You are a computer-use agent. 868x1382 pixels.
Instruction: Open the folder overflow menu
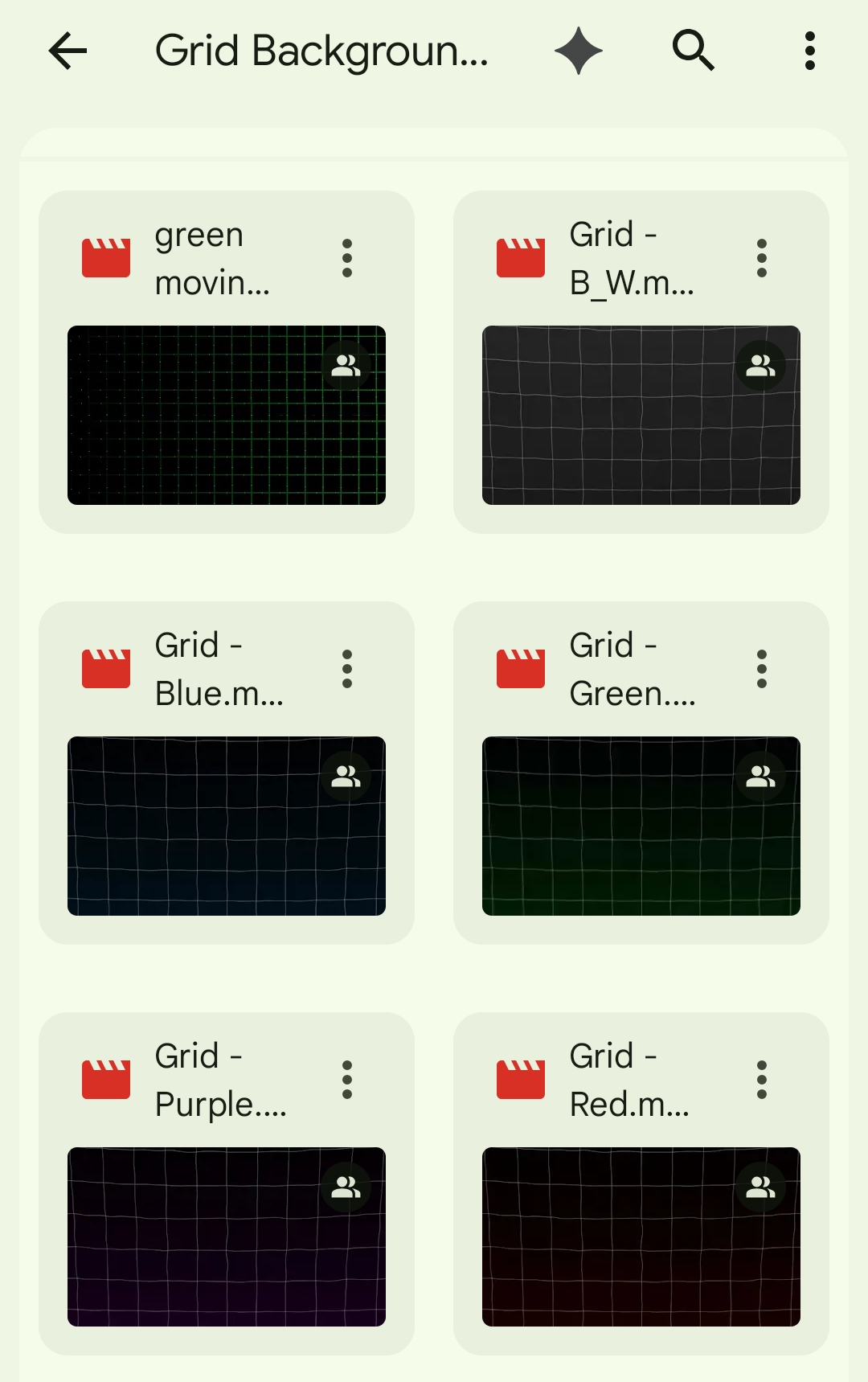click(809, 51)
